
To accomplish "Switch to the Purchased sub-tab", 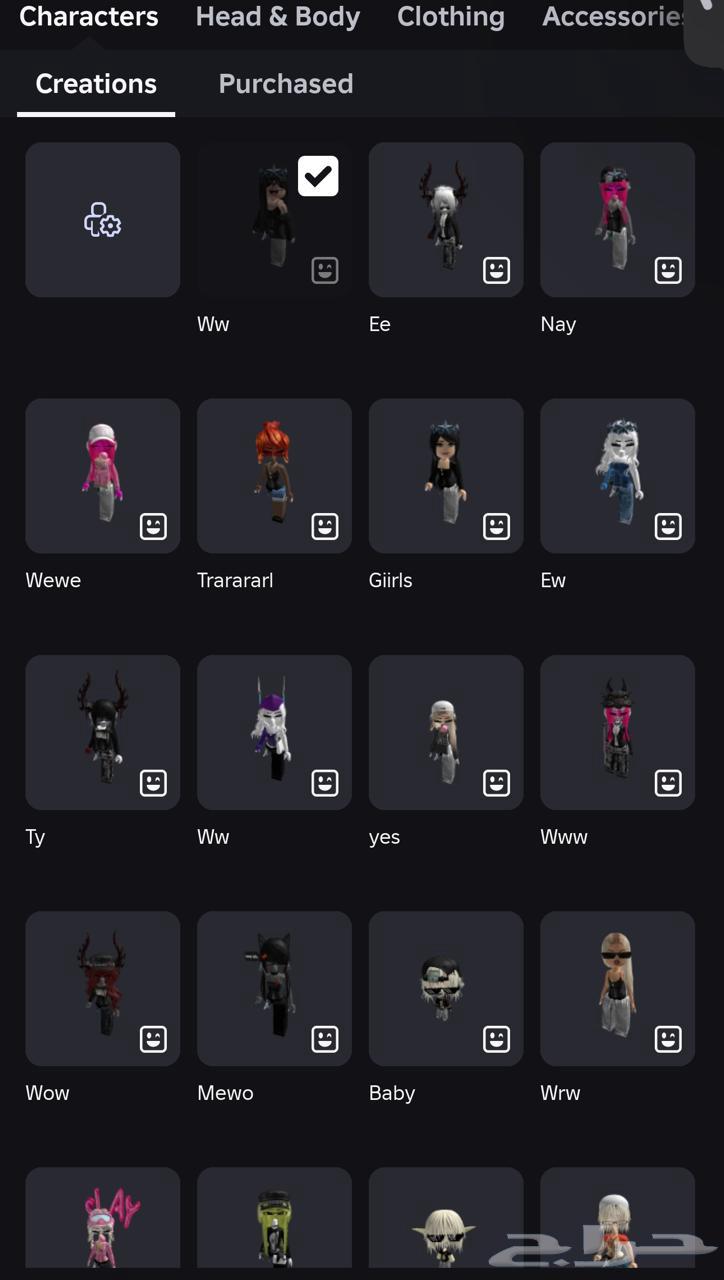I will click(285, 84).
